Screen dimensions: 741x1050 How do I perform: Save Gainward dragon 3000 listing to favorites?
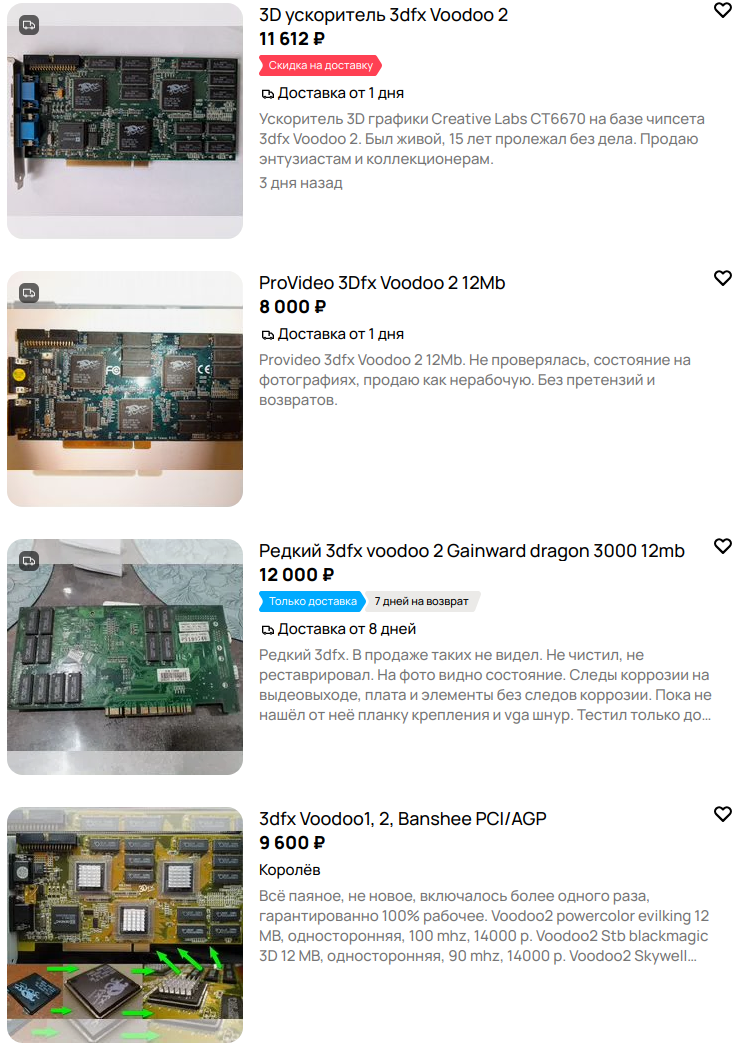pyautogui.click(x=722, y=546)
